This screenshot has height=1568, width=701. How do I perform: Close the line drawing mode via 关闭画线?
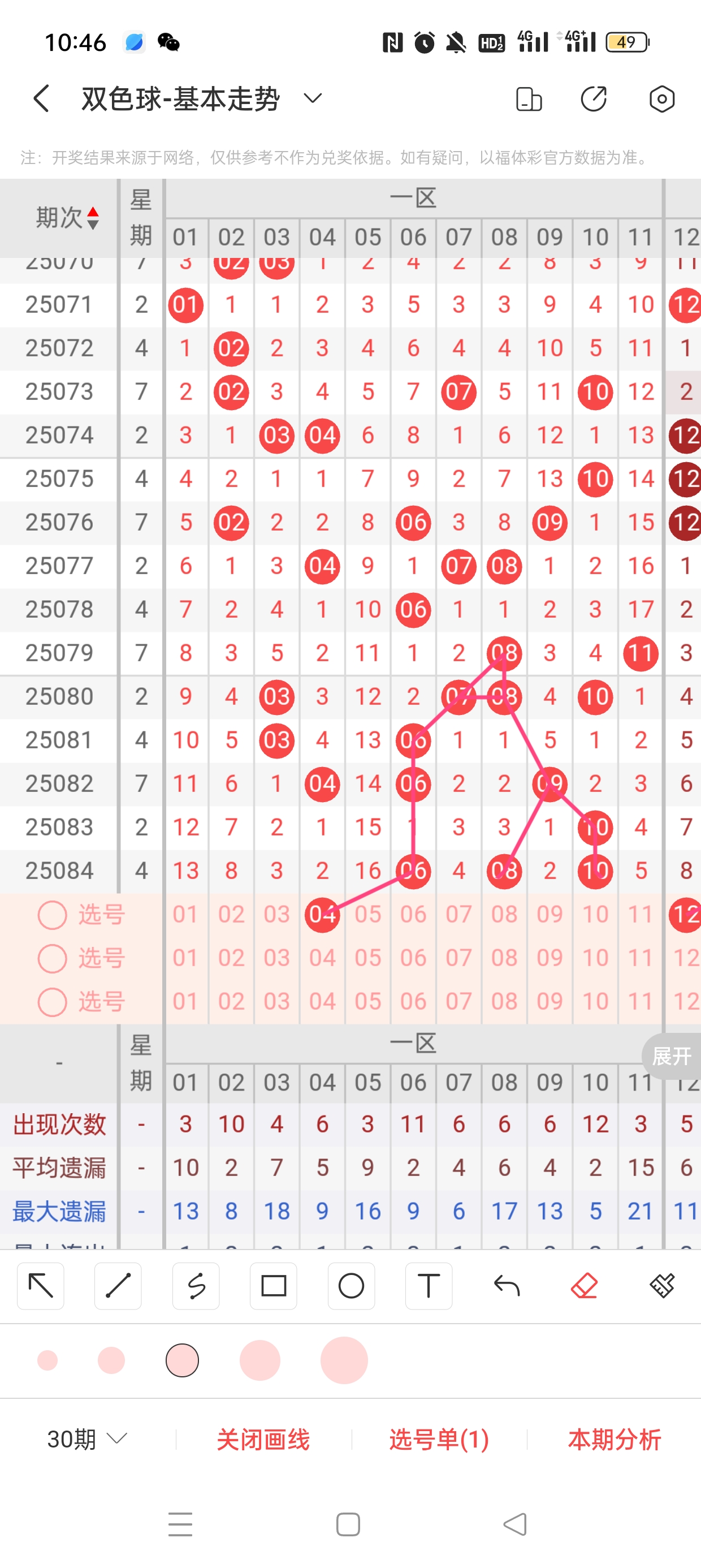(263, 1439)
